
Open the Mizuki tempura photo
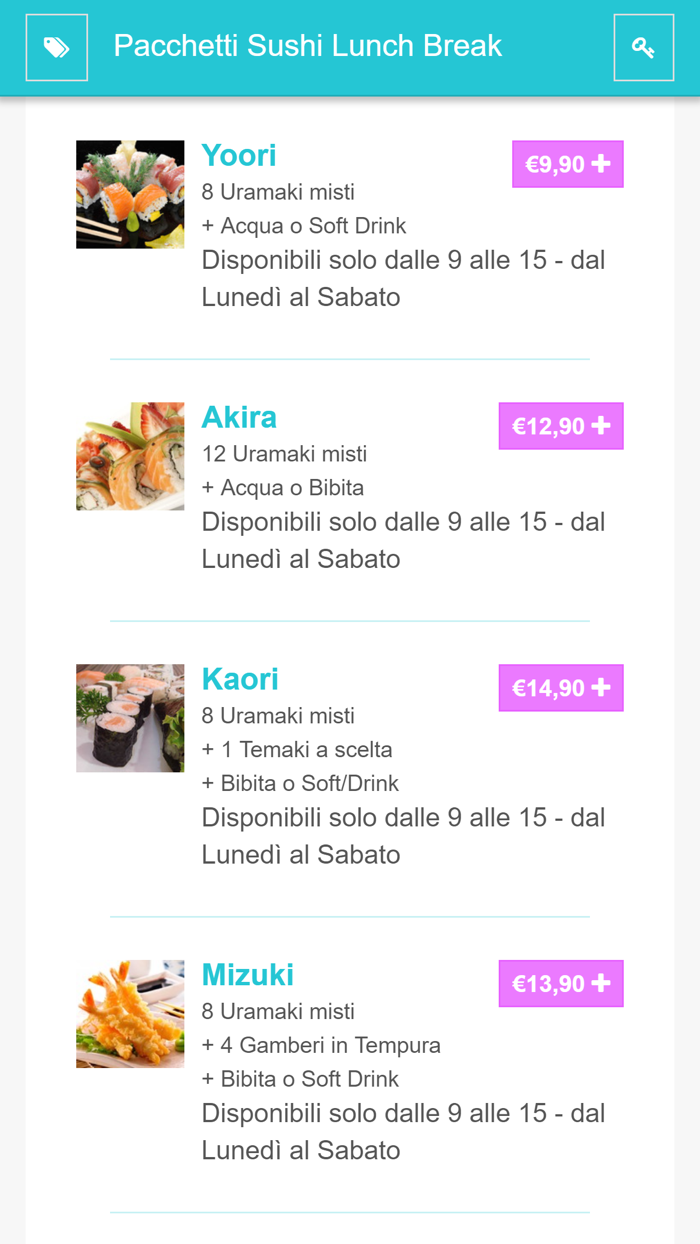[130, 1014]
